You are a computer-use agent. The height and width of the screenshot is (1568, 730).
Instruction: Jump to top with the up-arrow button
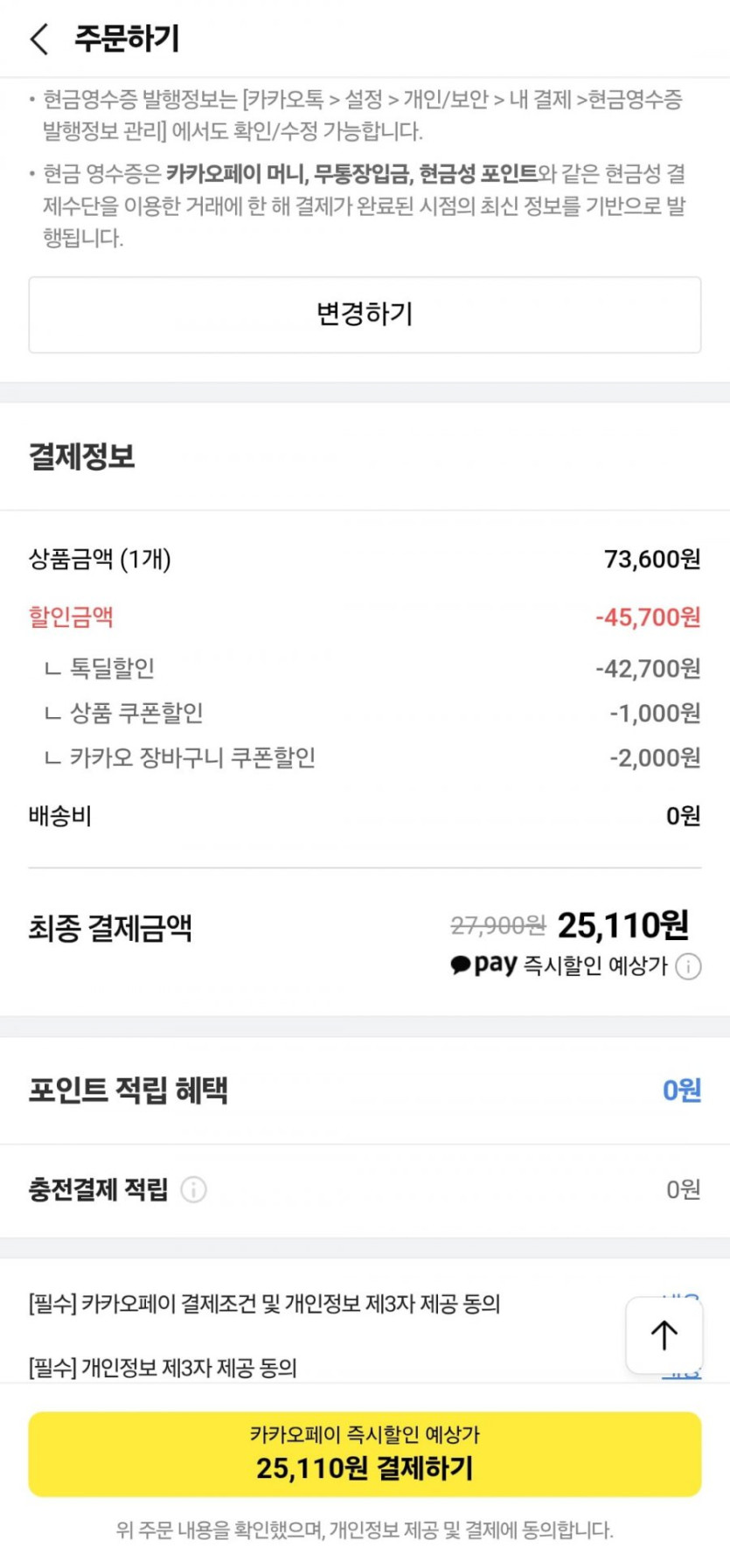(664, 1335)
